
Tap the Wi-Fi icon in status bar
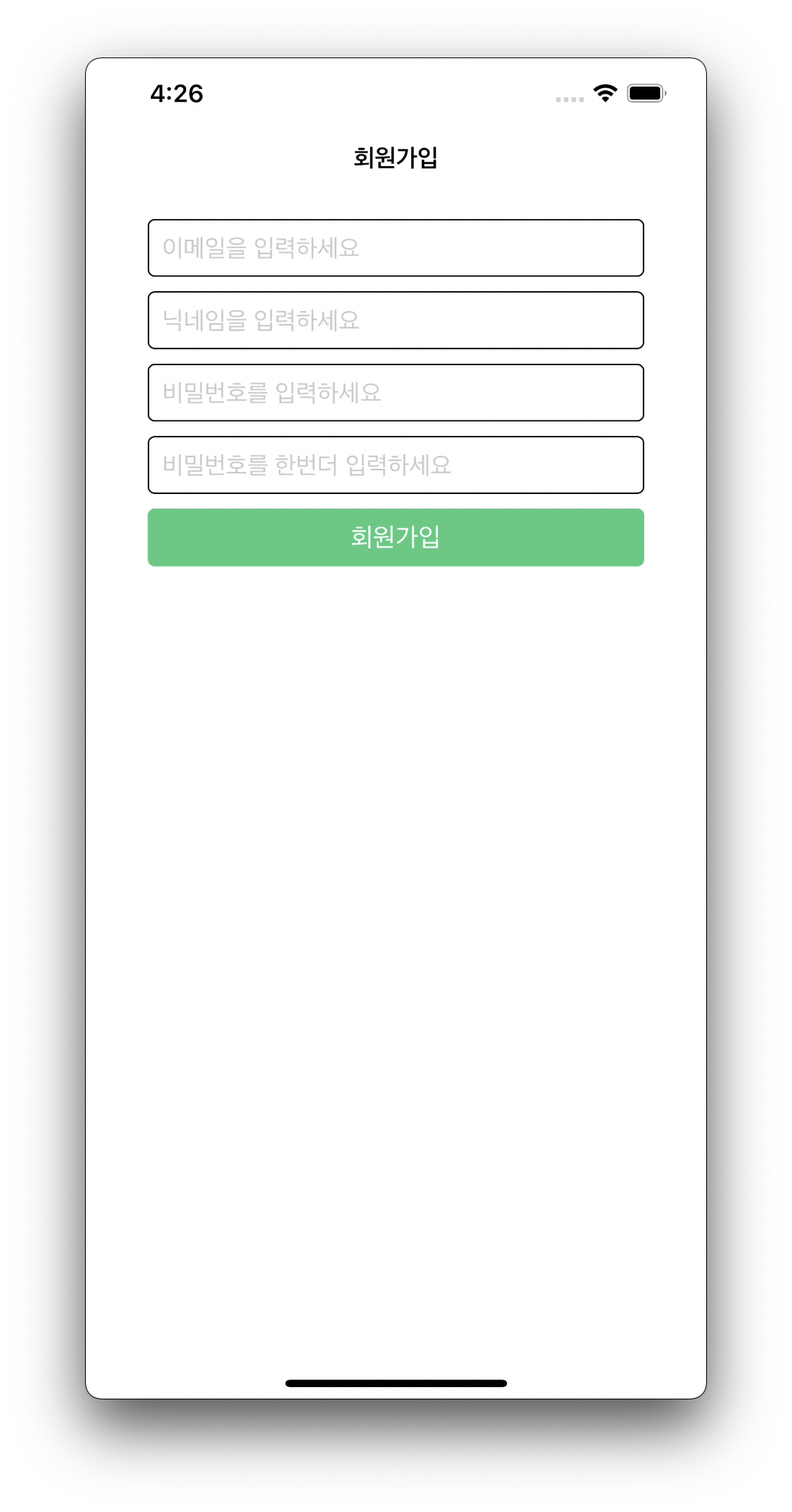(604, 92)
